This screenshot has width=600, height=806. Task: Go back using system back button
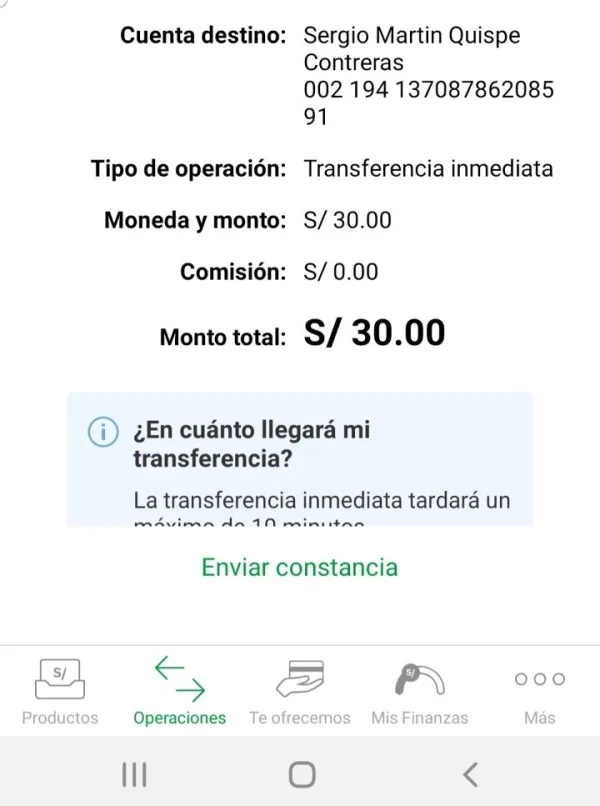[470, 774]
